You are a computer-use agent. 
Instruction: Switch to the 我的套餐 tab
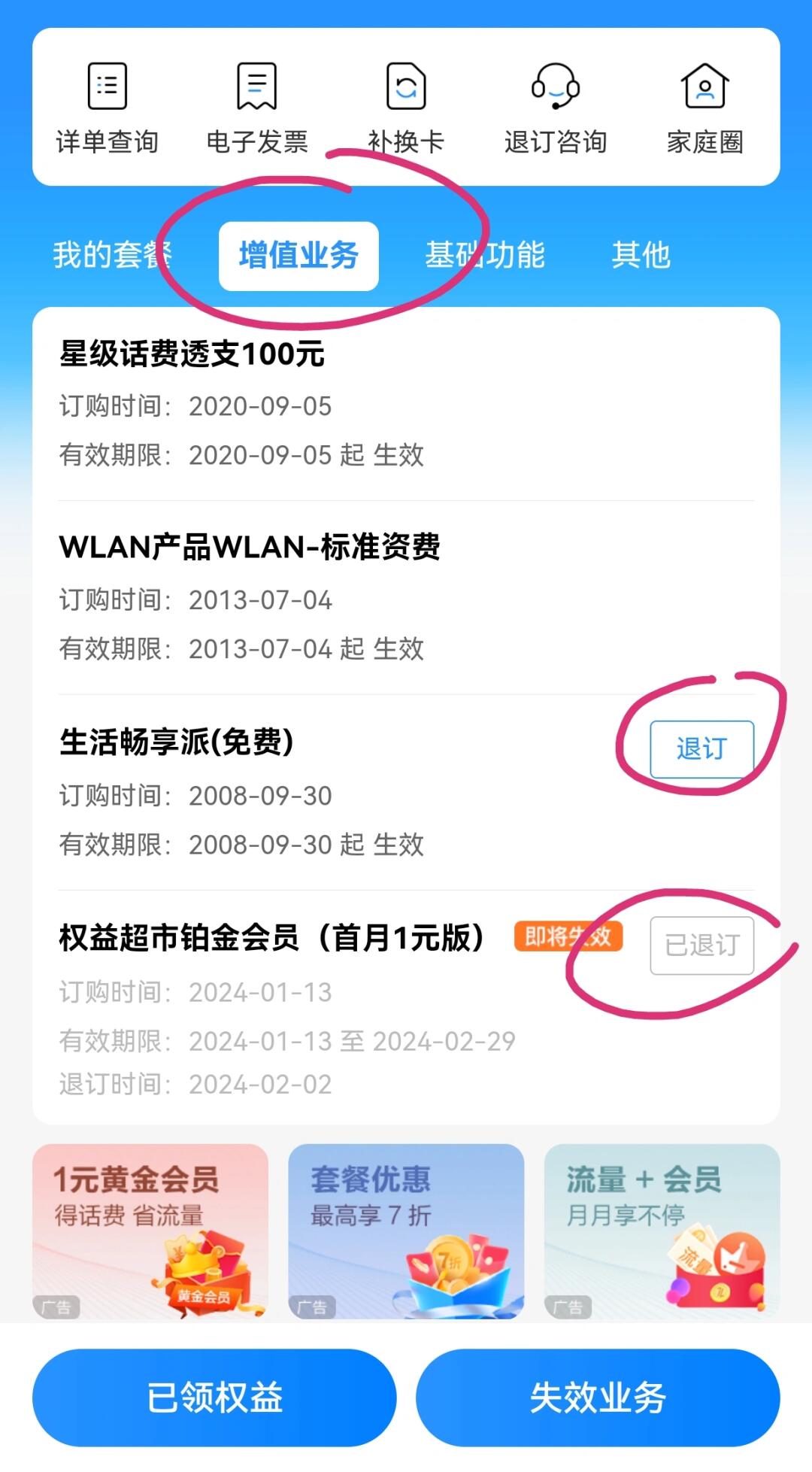tap(112, 256)
